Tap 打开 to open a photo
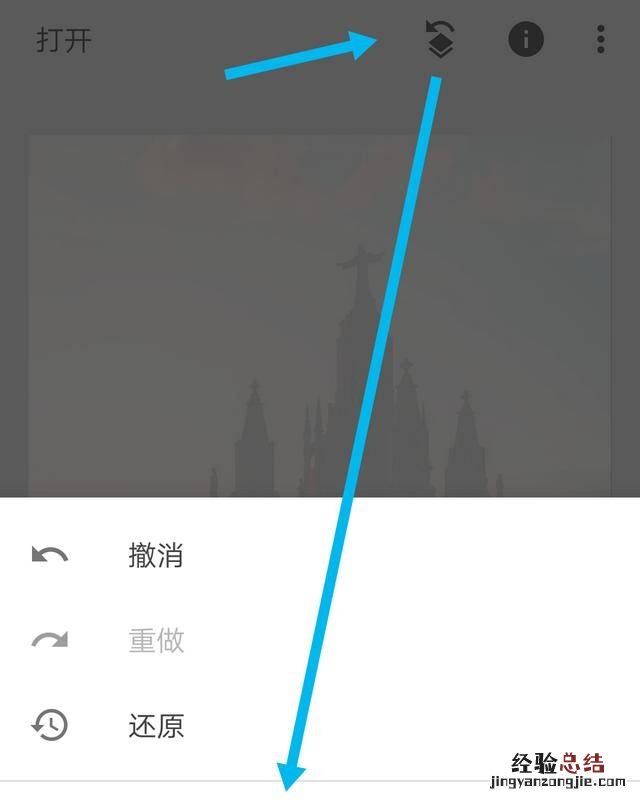Image resolution: width=640 pixels, height=800 pixels. click(x=64, y=41)
